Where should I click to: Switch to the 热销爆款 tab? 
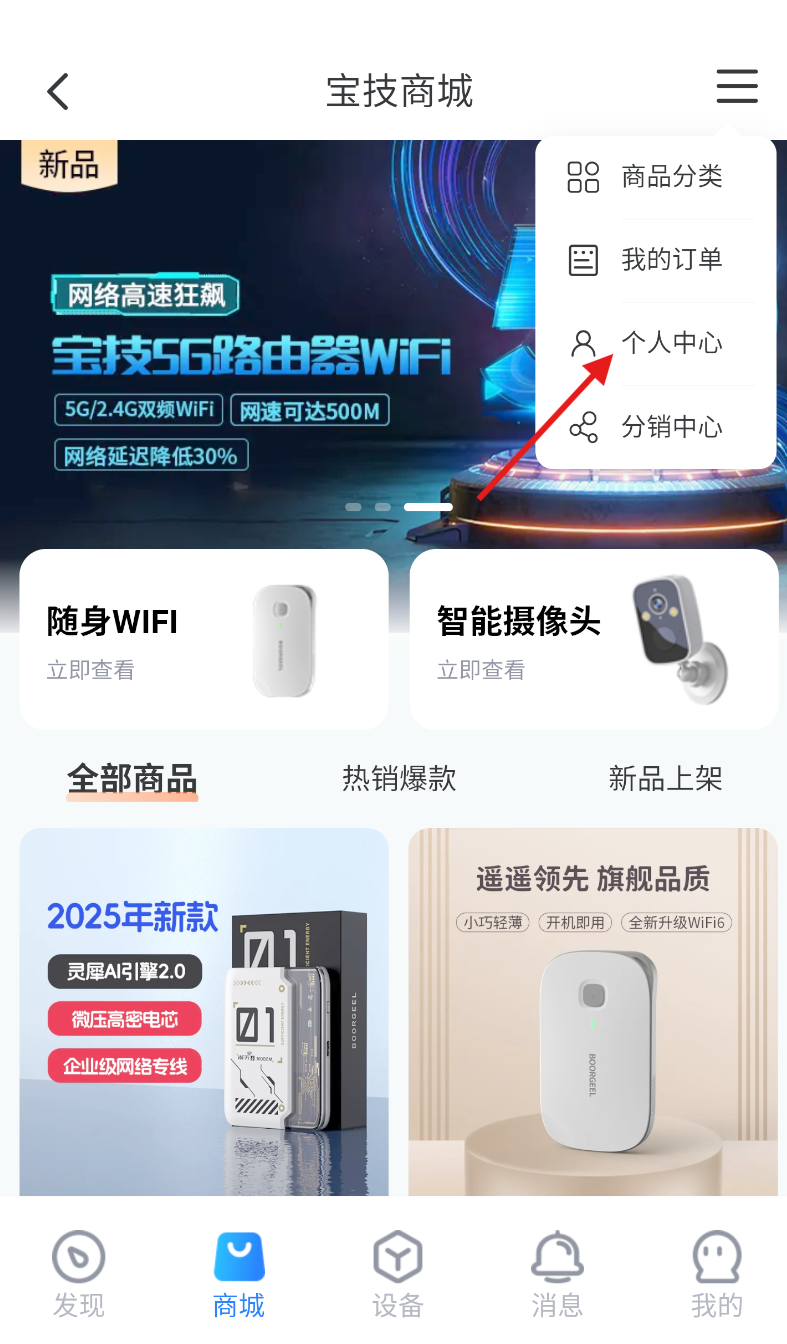coord(399,778)
